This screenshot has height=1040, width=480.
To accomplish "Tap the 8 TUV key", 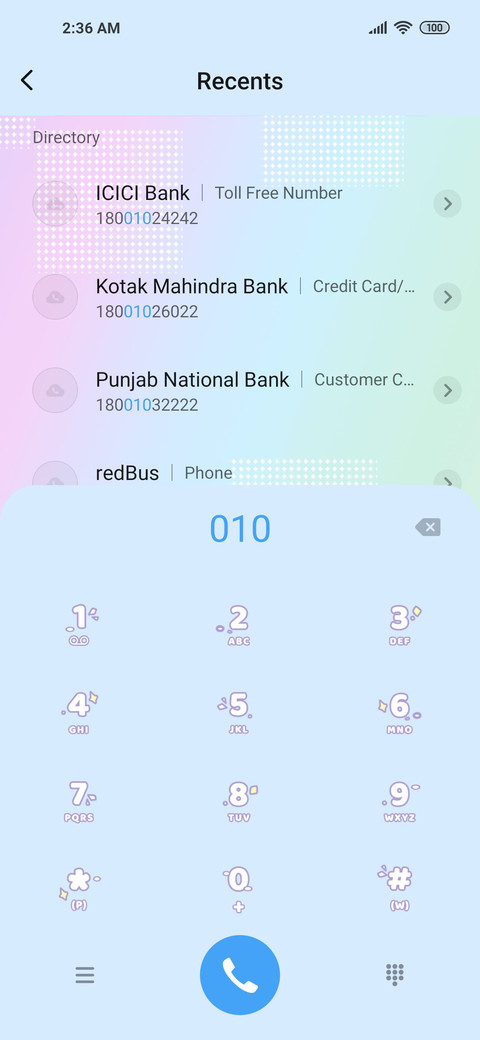I will (239, 801).
